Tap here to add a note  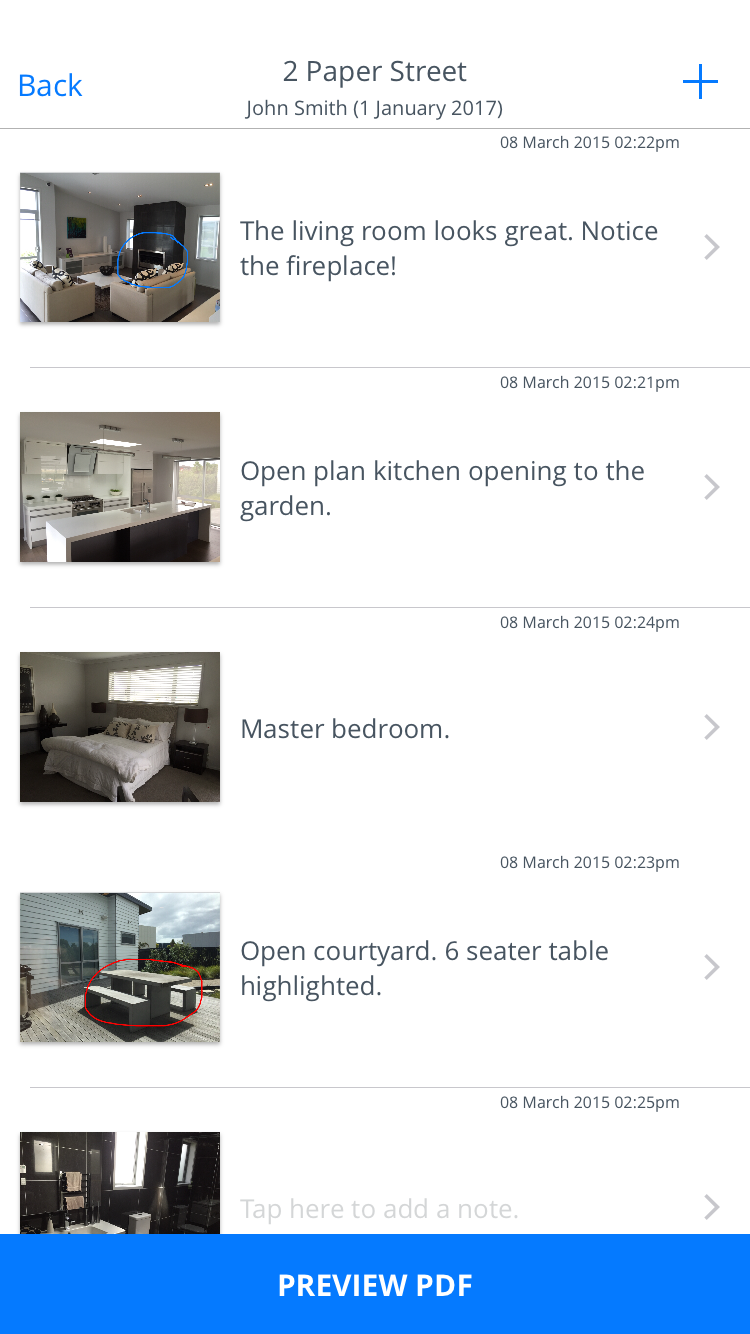(379, 1208)
